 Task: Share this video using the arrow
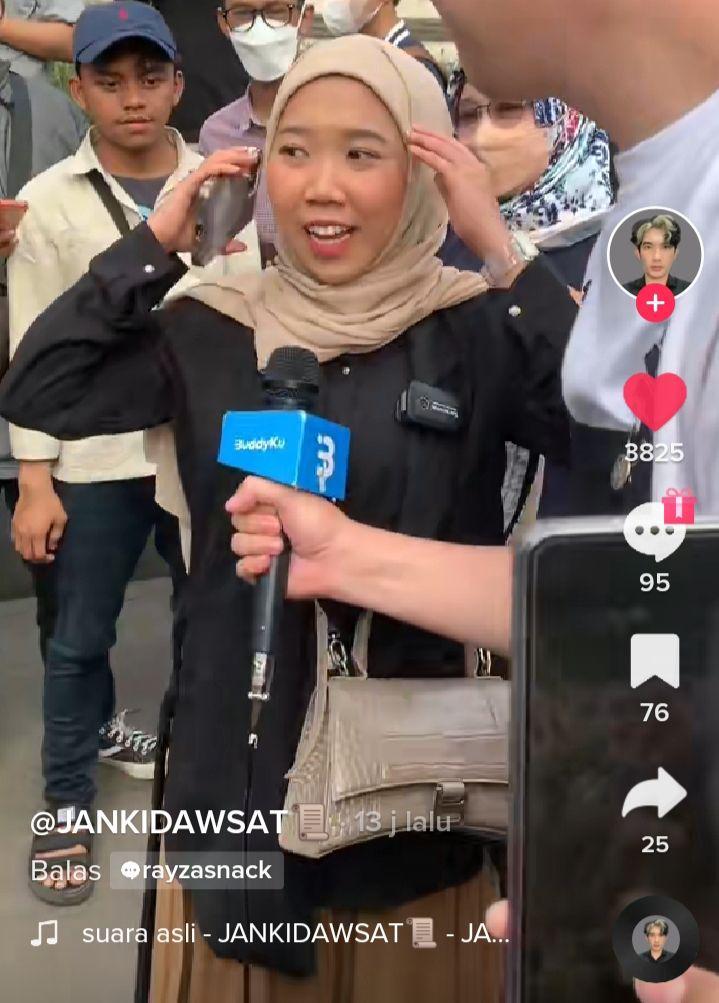pos(654,794)
